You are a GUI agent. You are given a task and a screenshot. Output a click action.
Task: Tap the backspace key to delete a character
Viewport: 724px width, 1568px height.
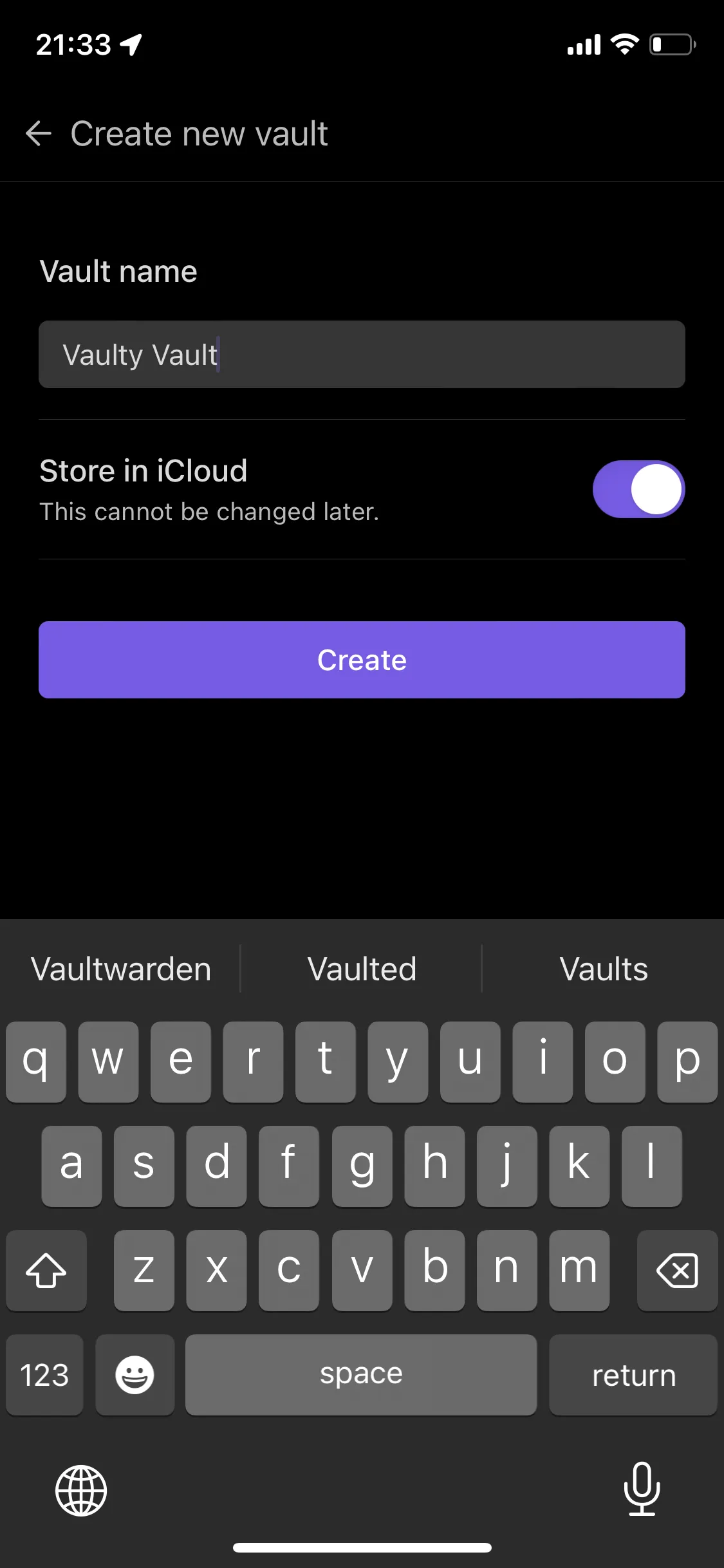(677, 1270)
